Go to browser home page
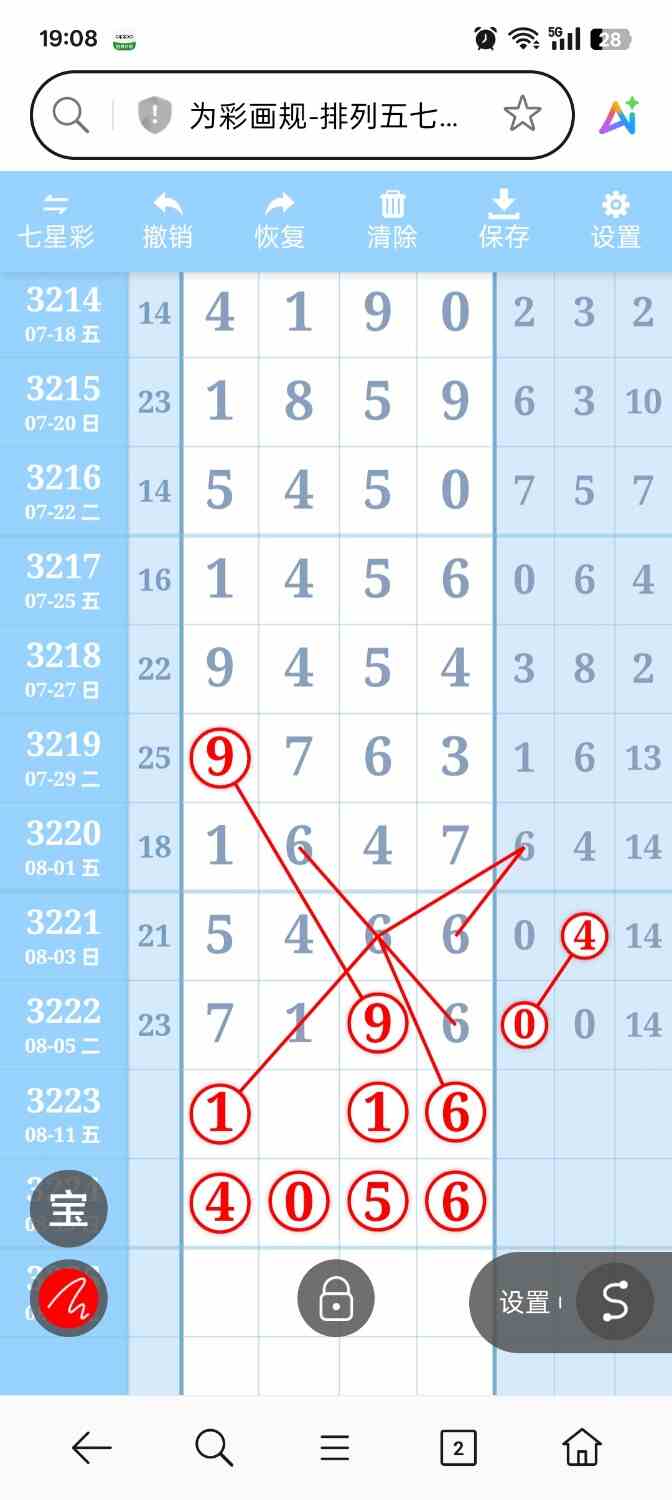The width and height of the screenshot is (672, 1500). click(582, 1447)
